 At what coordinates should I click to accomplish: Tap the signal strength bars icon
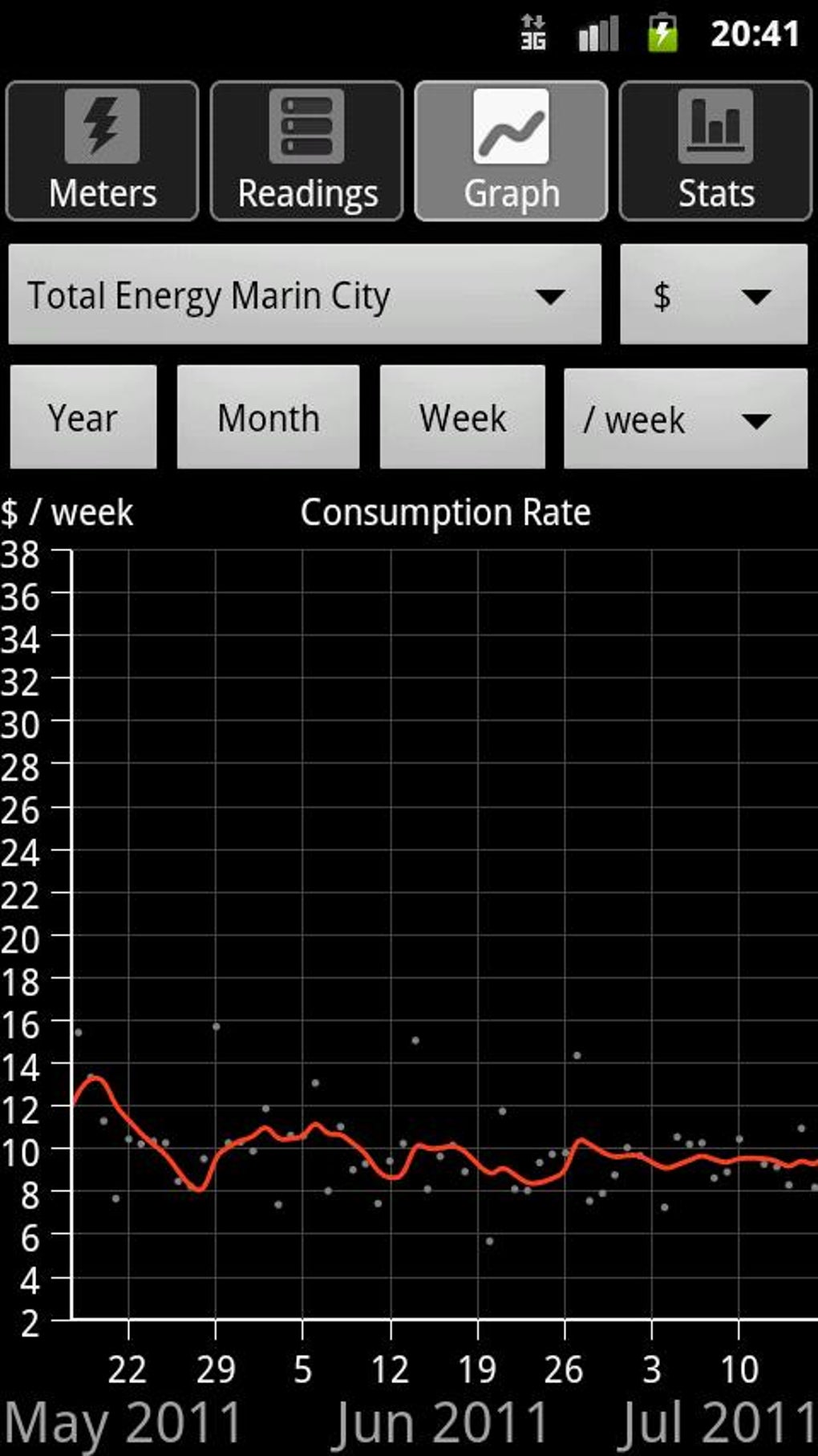[598, 32]
